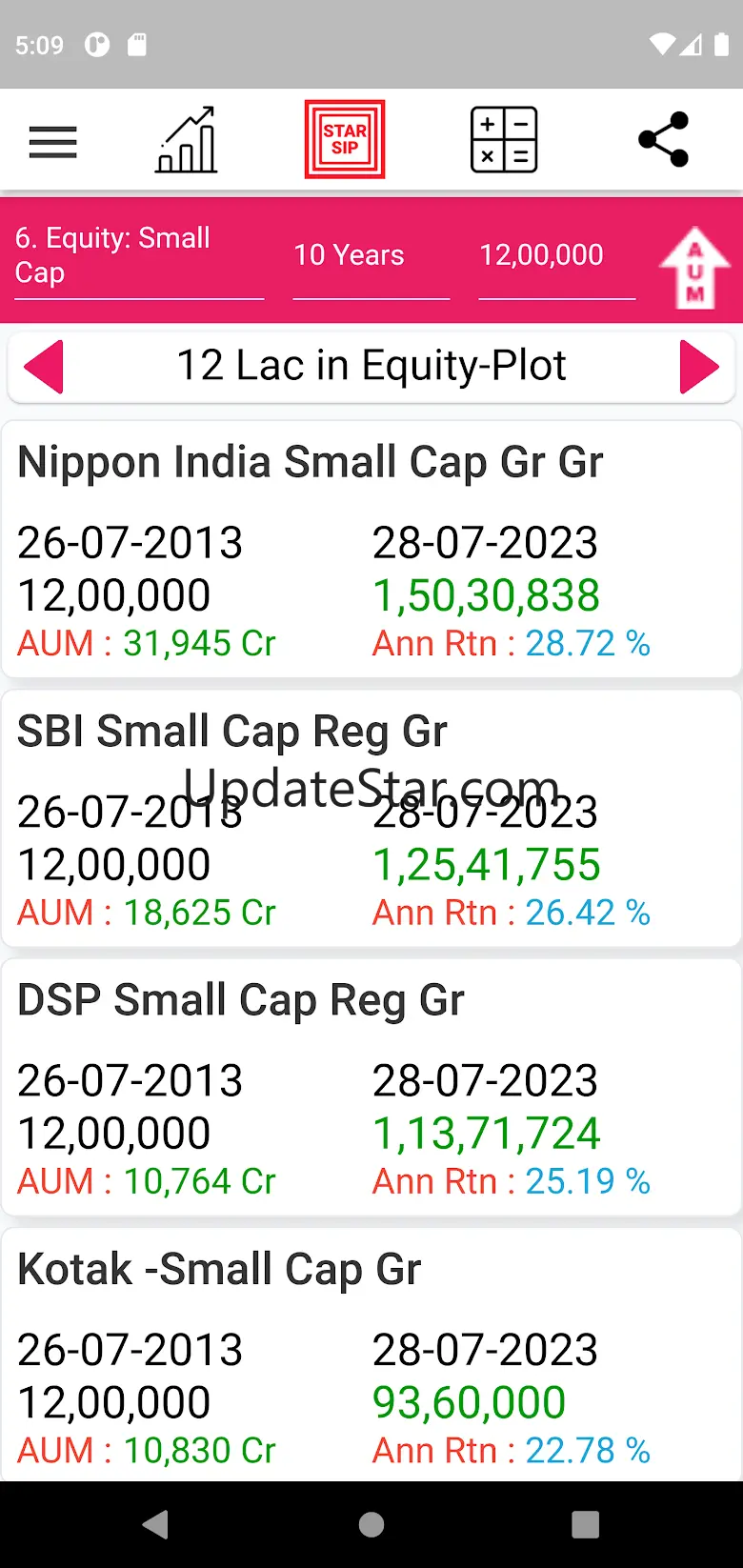Go to previous view with left arrow
This screenshot has width=743, height=1568.
pyautogui.click(x=44, y=367)
